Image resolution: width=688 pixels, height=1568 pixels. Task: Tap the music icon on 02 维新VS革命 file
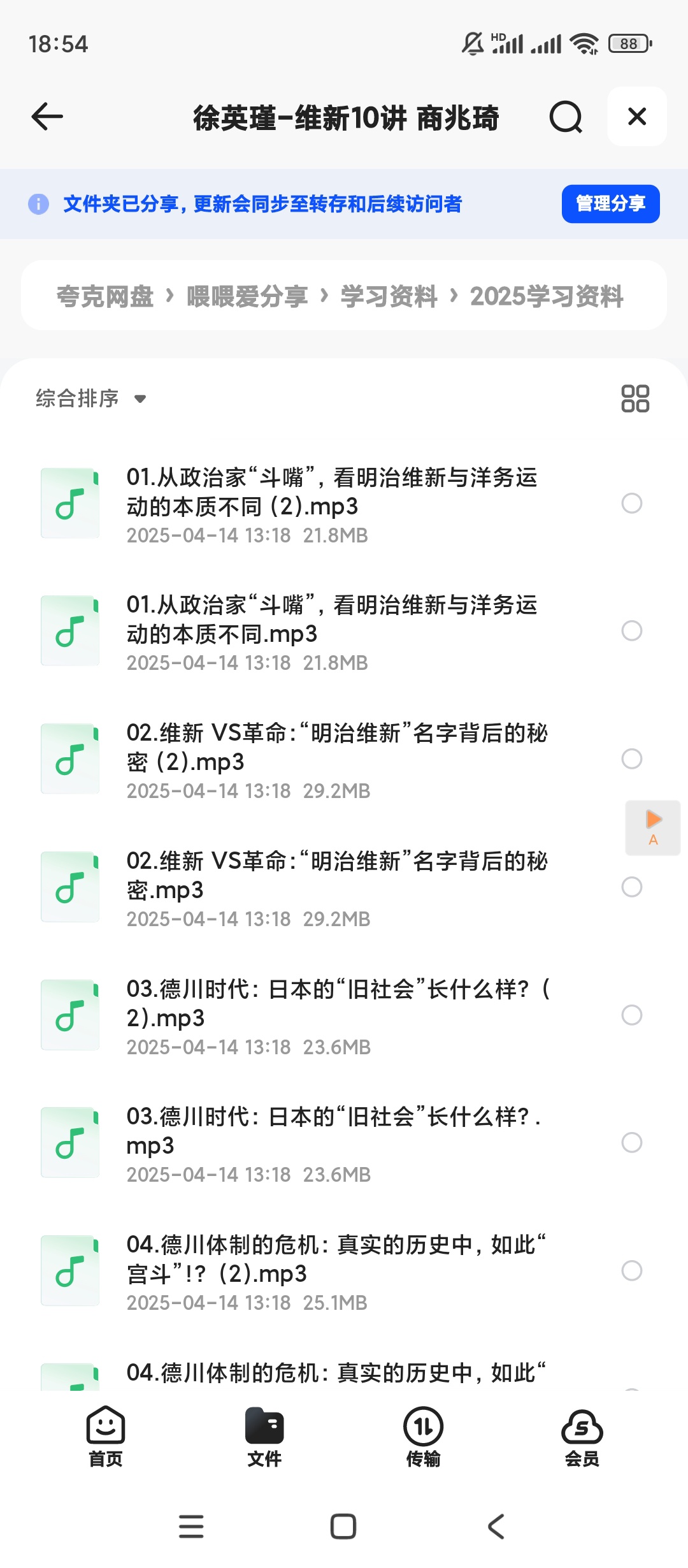tap(69, 759)
